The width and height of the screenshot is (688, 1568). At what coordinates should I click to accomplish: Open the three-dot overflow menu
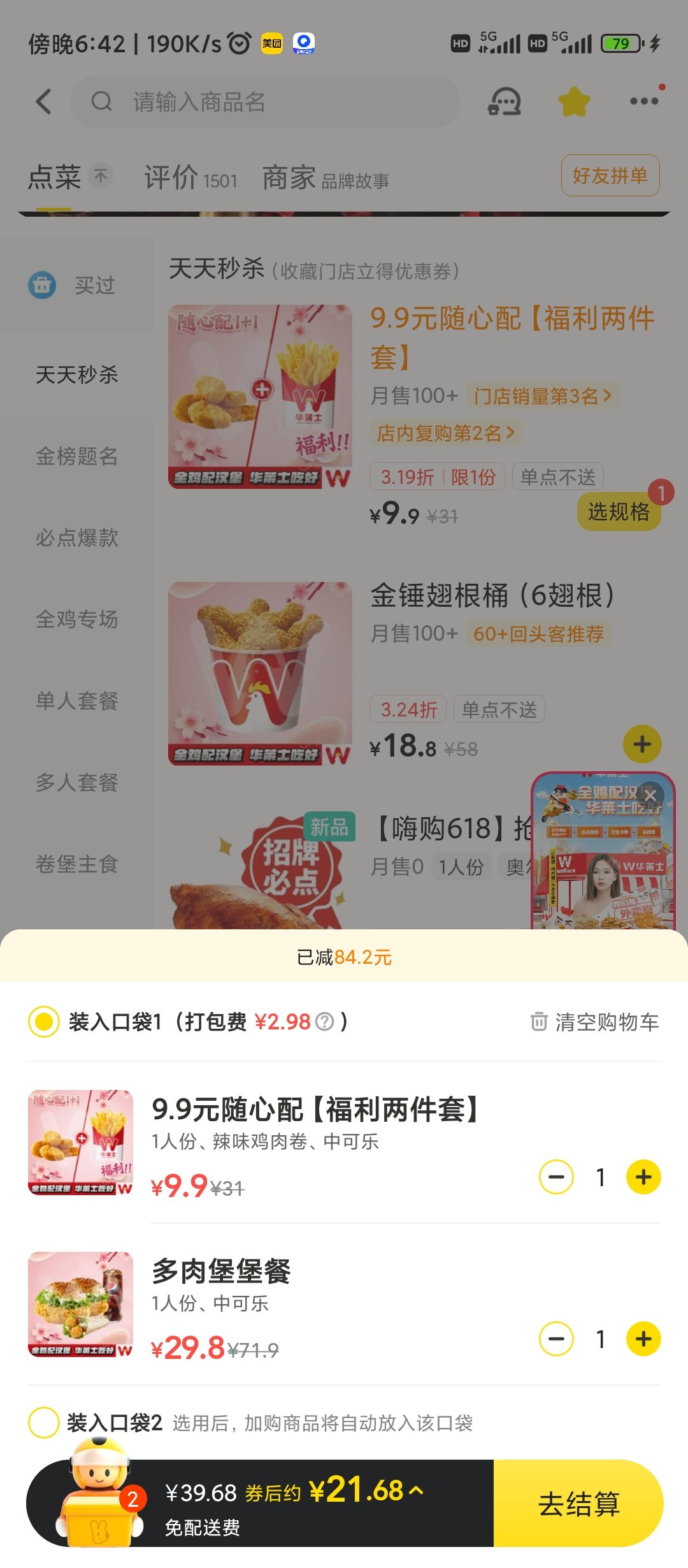tap(644, 101)
